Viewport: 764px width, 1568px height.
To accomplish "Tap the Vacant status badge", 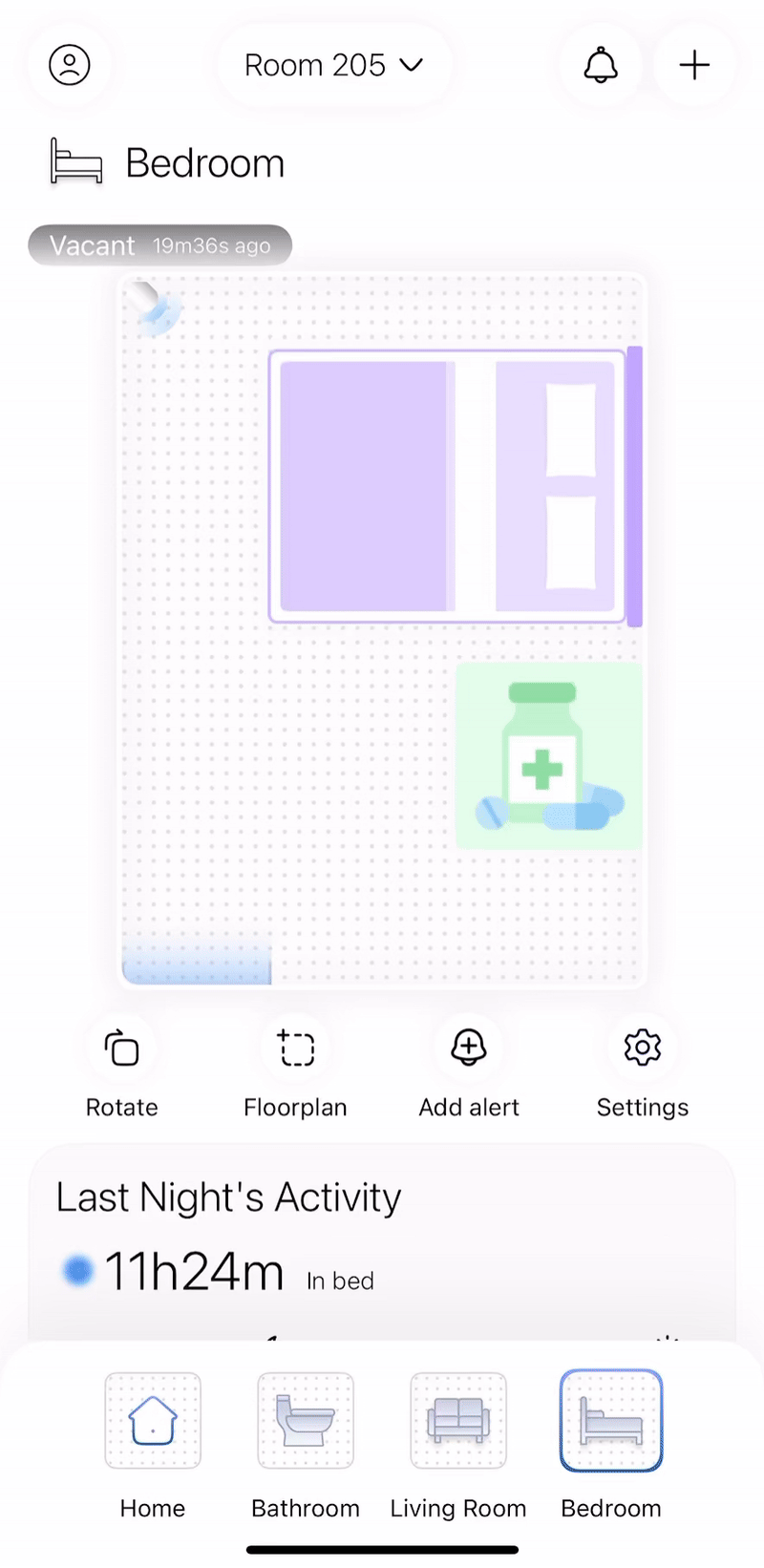I will pyautogui.click(x=159, y=244).
